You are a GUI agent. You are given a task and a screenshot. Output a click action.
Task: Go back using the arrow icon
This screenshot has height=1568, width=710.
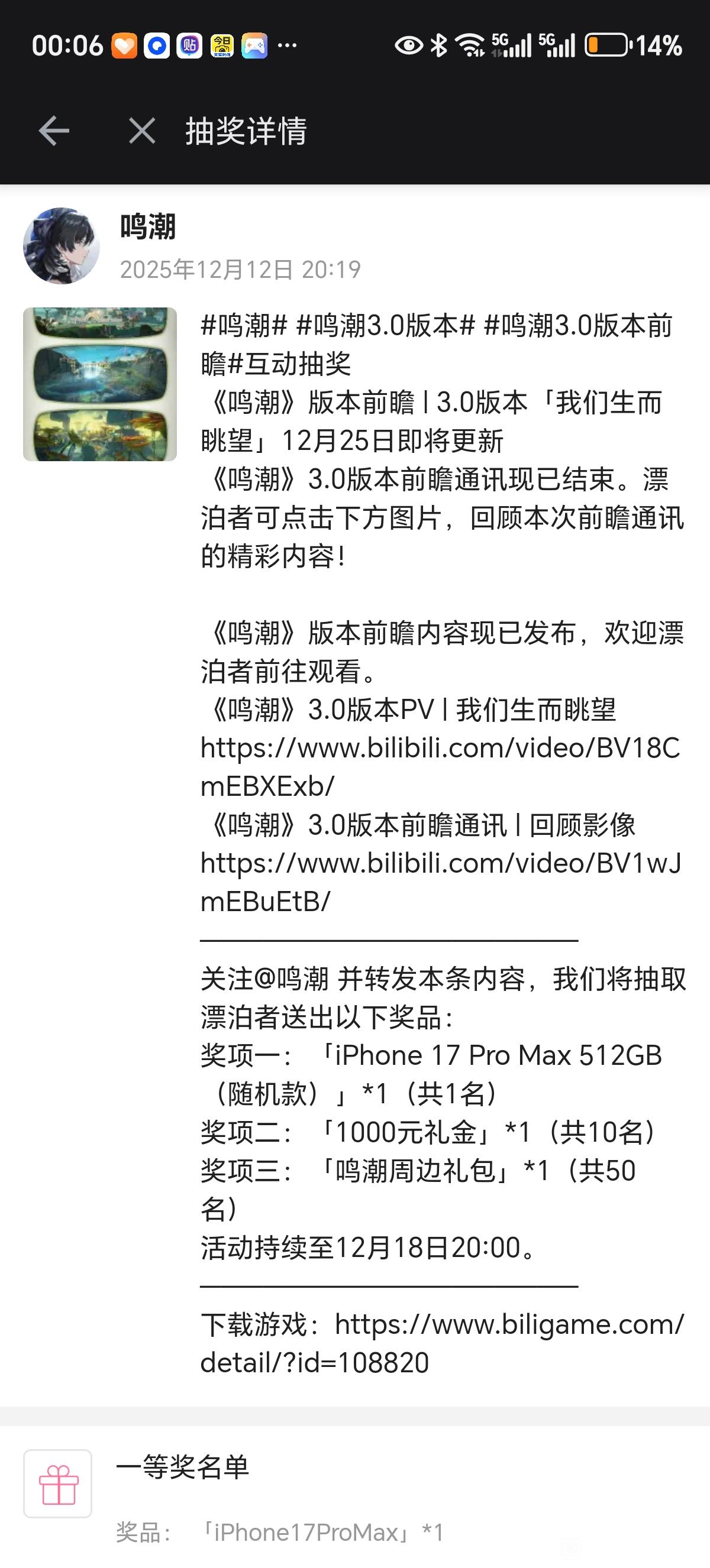point(54,131)
